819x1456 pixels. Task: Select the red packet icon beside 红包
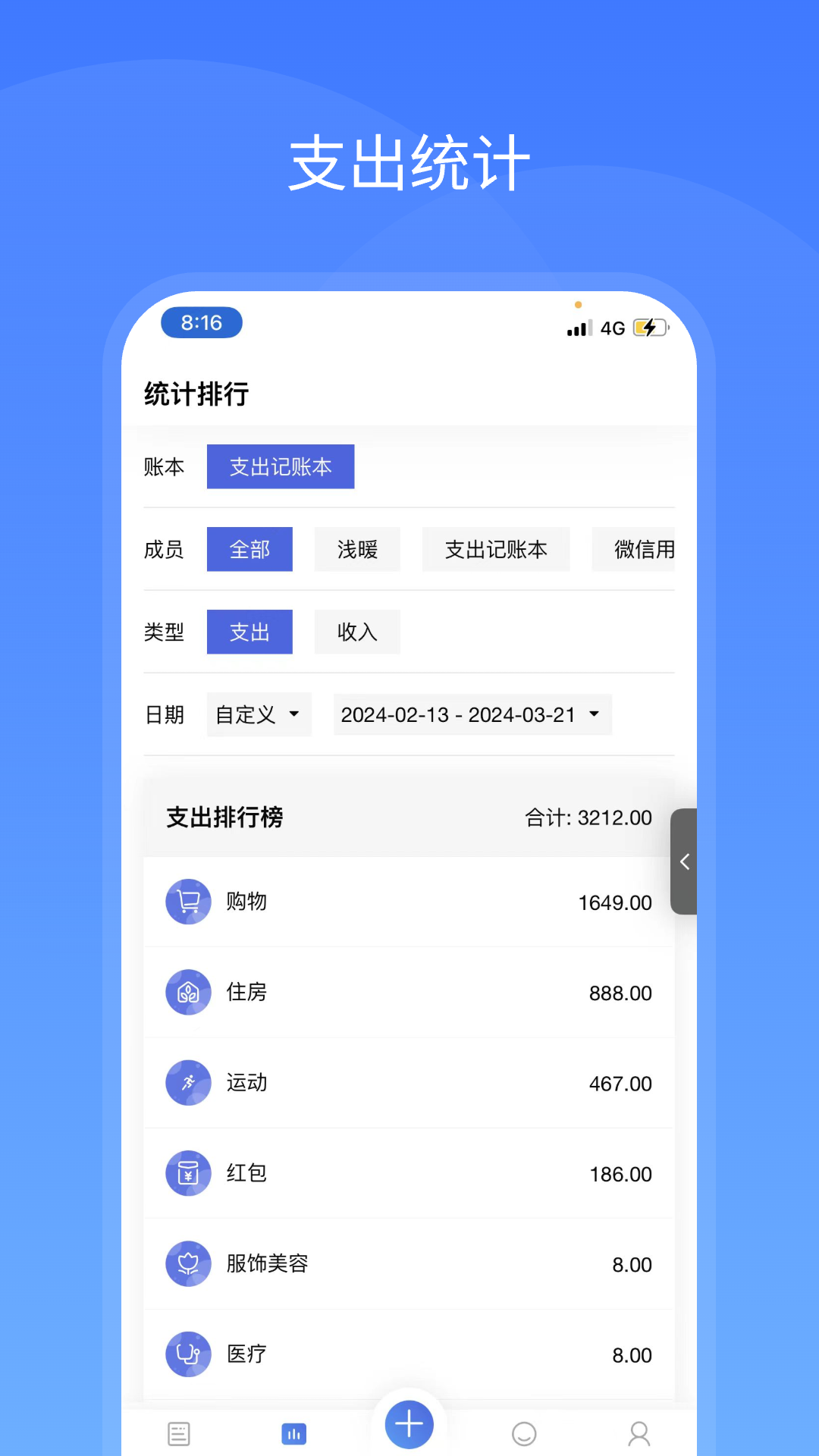coord(187,1173)
